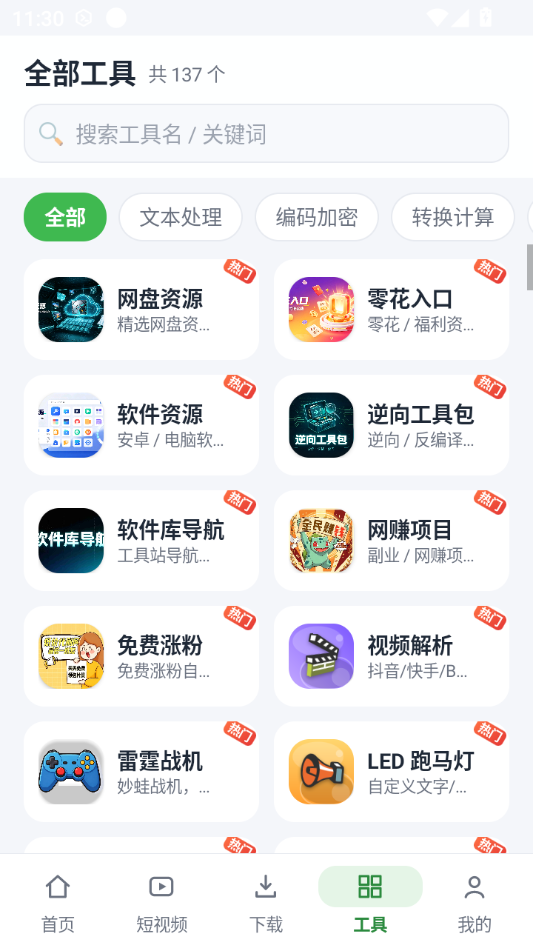Open the 下载 tab
The height and width of the screenshot is (948, 533).
tap(266, 902)
